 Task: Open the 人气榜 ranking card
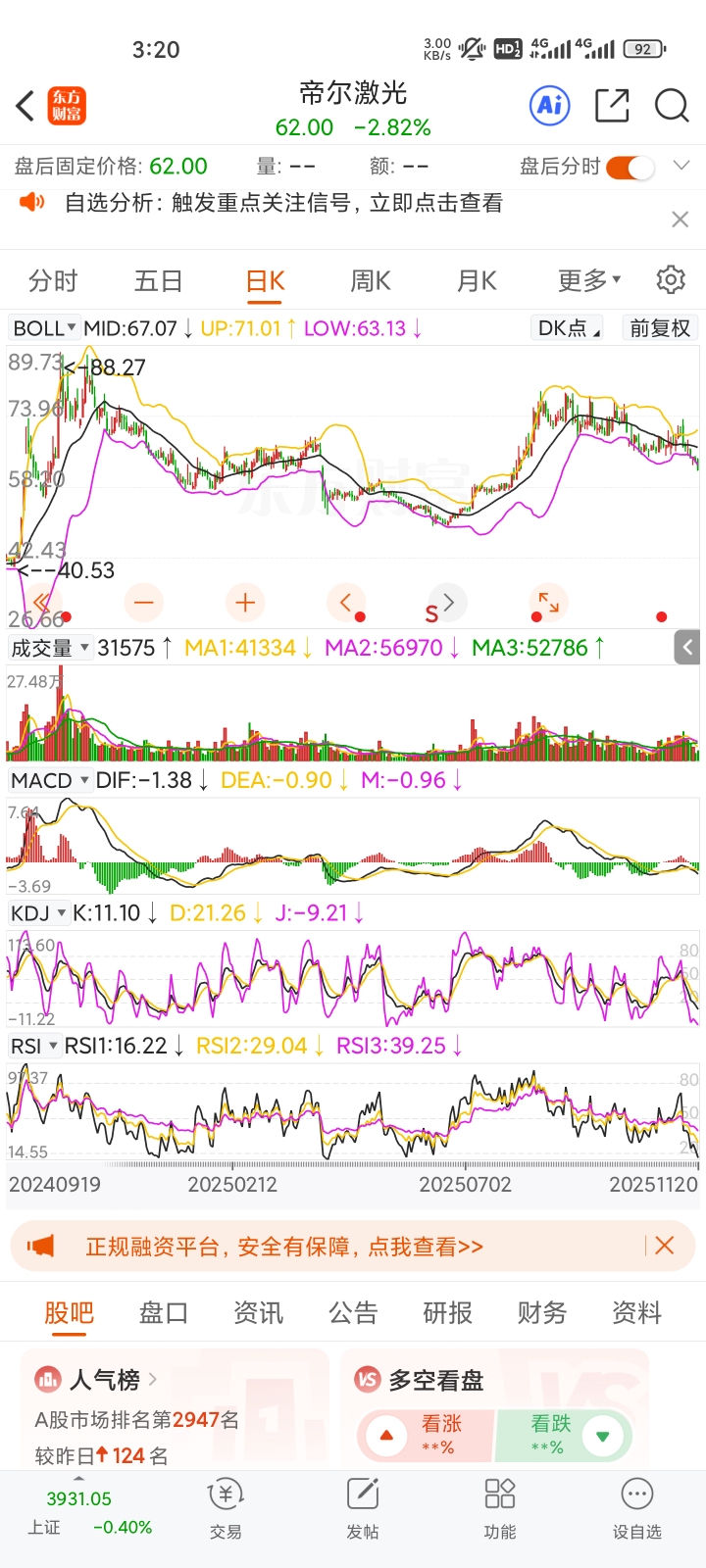tap(175, 1409)
